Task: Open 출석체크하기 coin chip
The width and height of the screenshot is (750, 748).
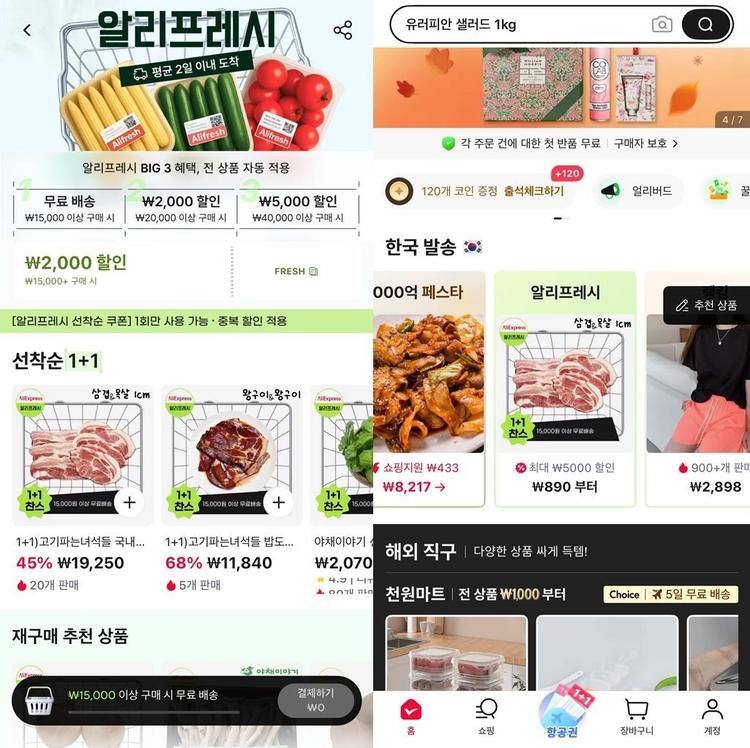Action: tap(475, 190)
